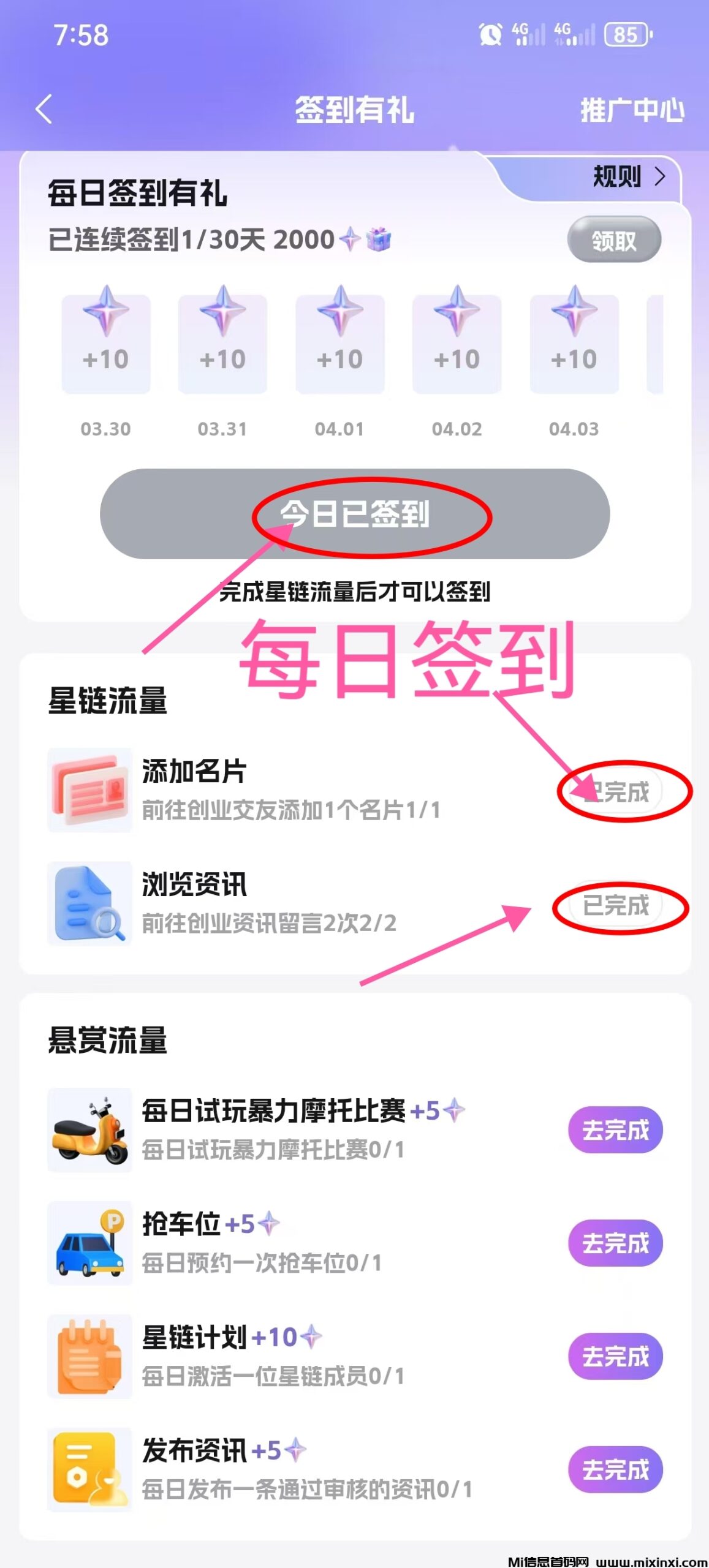Tap 去完成 for 星链计划 task
Image resolution: width=709 pixels, height=1568 pixels.
pyautogui.click(x=615, y=1356)
